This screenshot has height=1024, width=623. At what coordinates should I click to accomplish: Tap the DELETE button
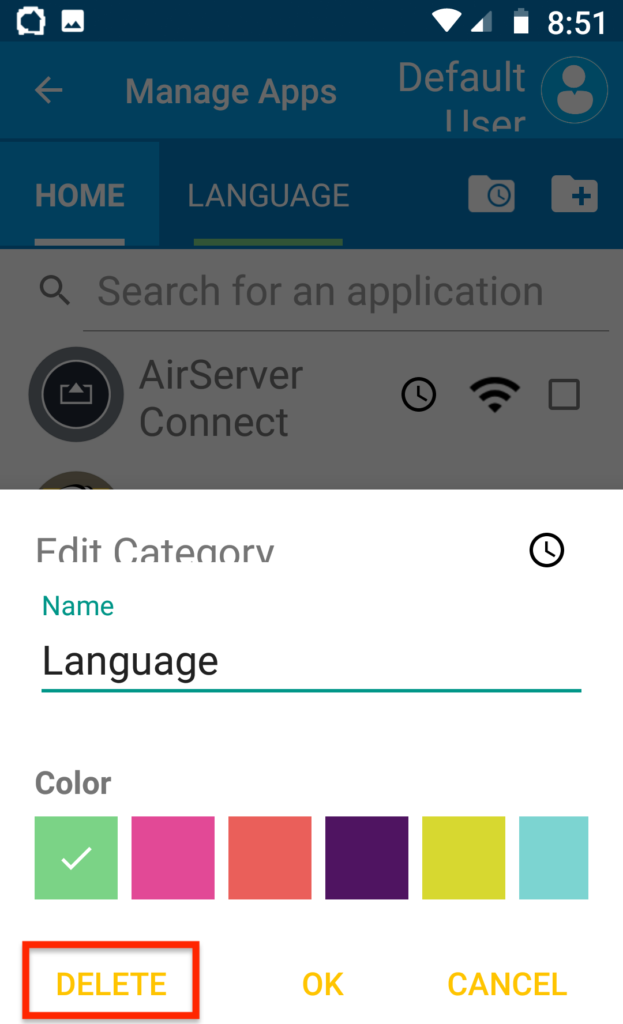111,984
